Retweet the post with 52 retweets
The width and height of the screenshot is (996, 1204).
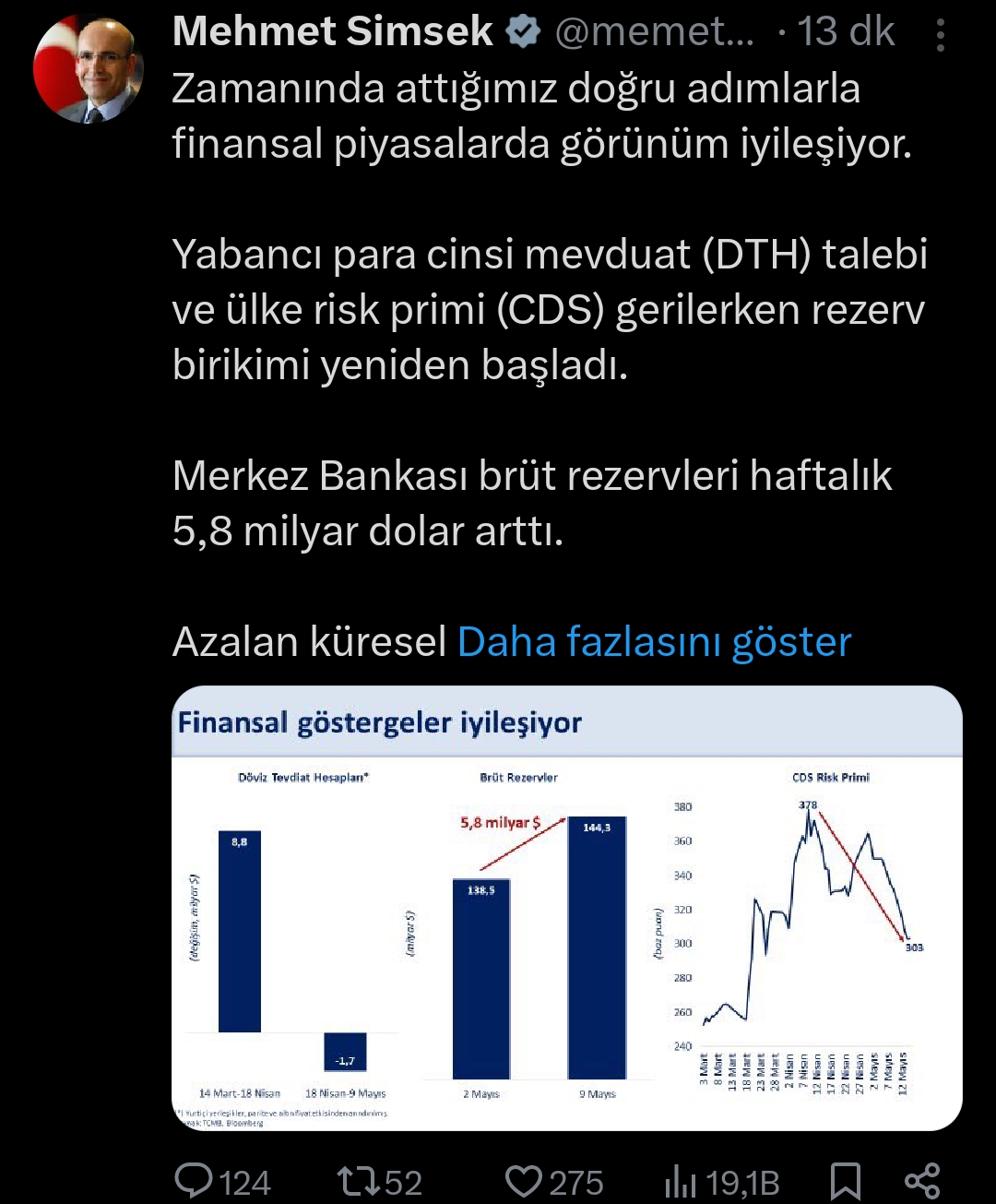[x=355, y=1182]
